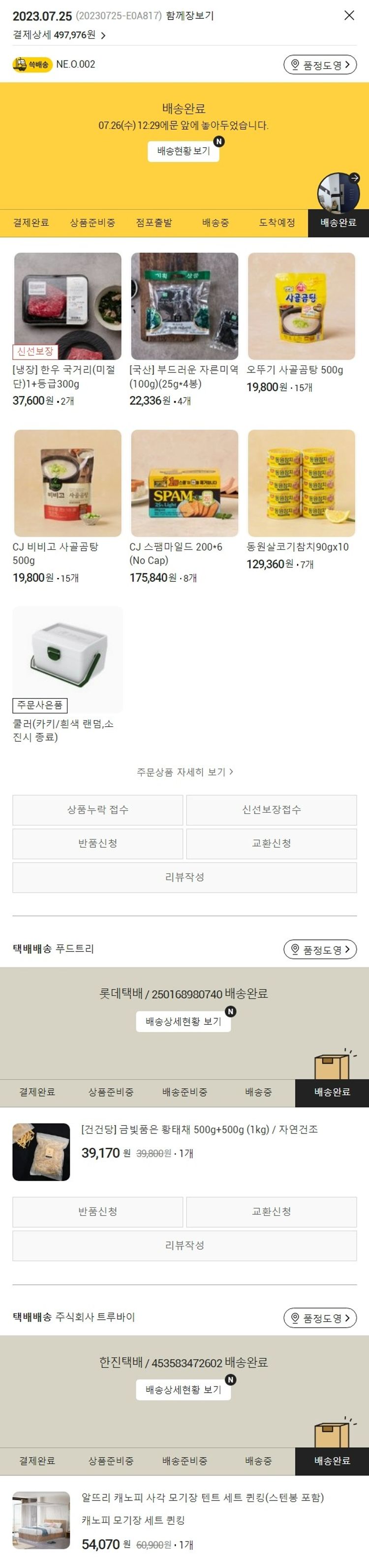Open 동원살코기참치 product
This screenshot has width=369, height=1568.
(x=301, y=483)
